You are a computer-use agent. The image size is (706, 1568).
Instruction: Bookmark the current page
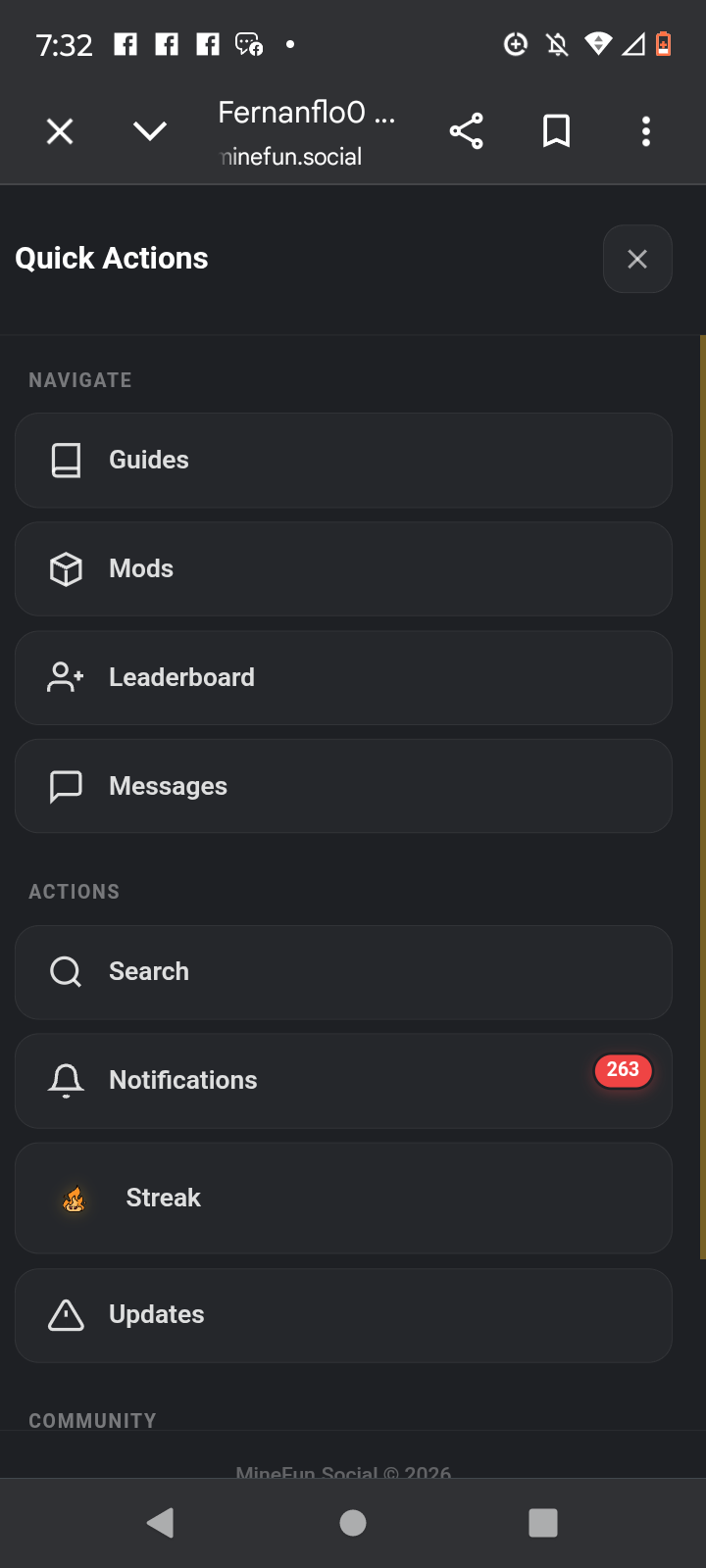tap(556, 131)
